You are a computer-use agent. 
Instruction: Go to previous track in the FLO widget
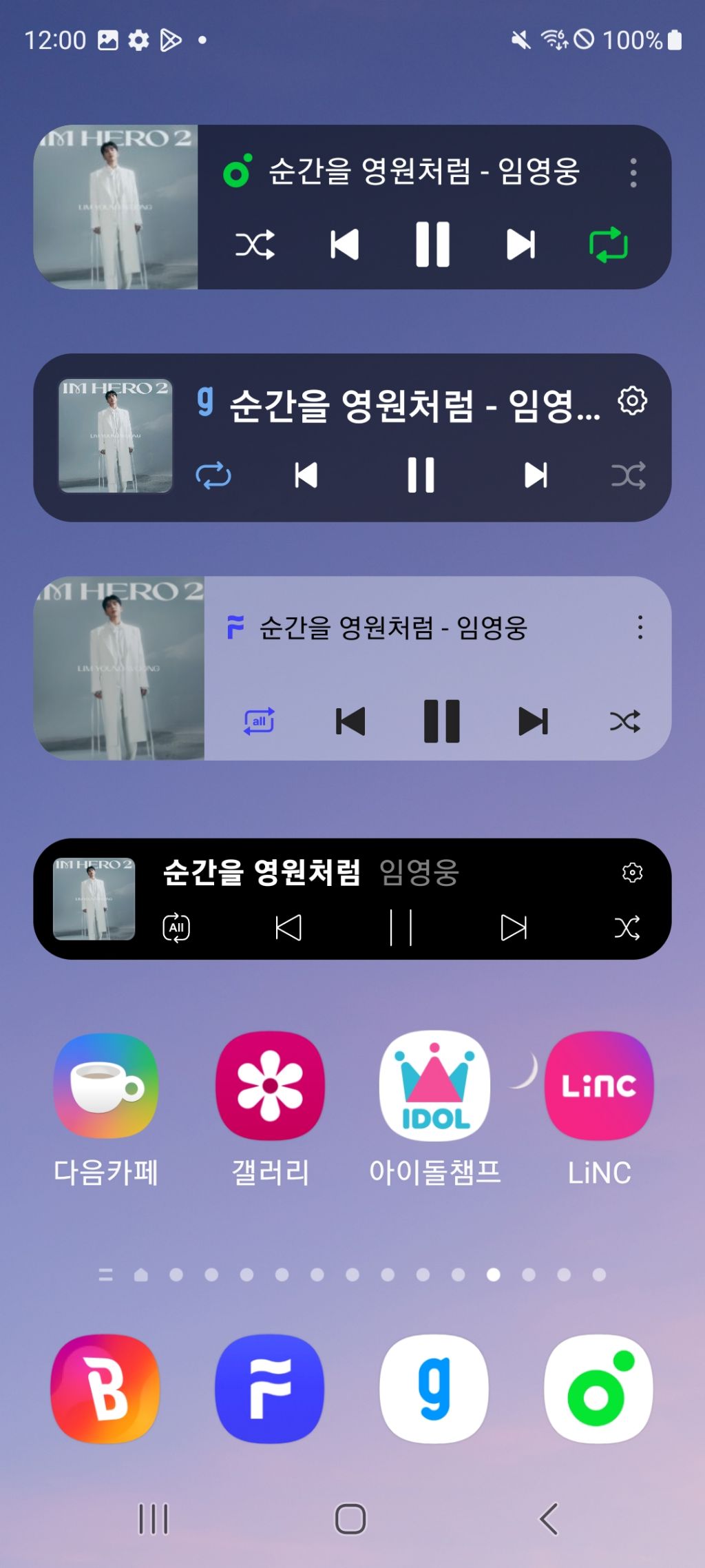click(x=350, y=721)
